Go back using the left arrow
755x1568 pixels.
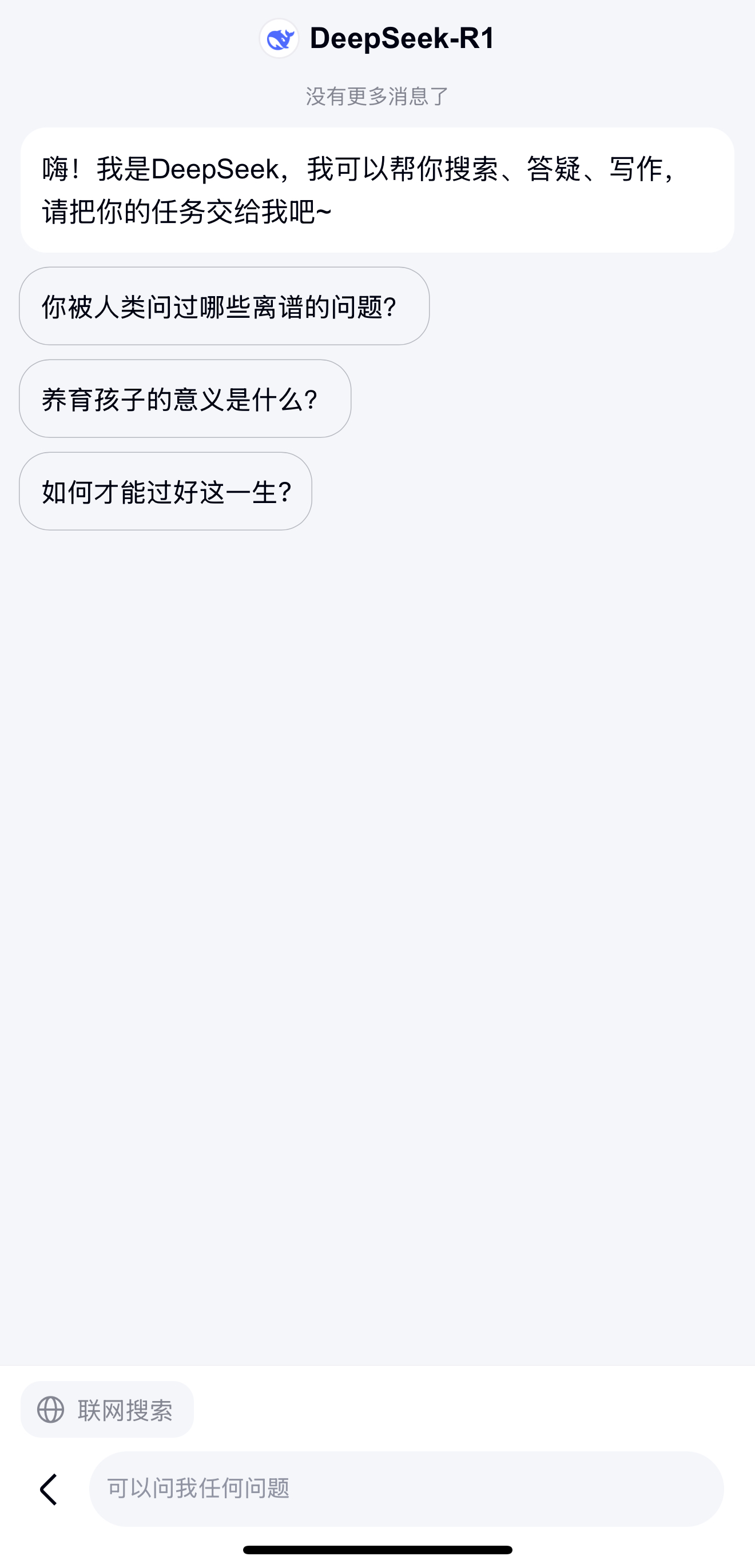tap(49, 1489)
